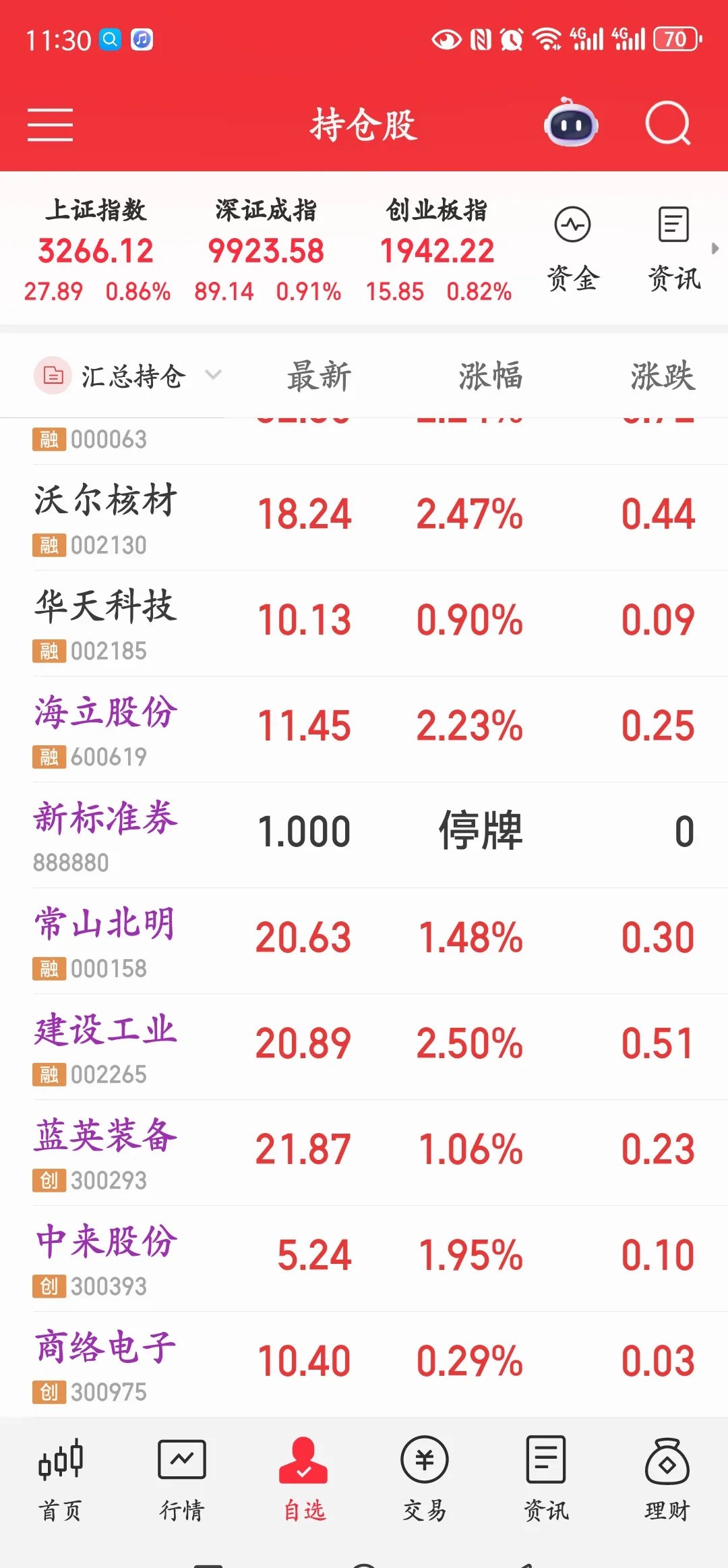The image size is (728, 1568).
Task: Open the hamburger navigation menu
Action: [49, 124]
